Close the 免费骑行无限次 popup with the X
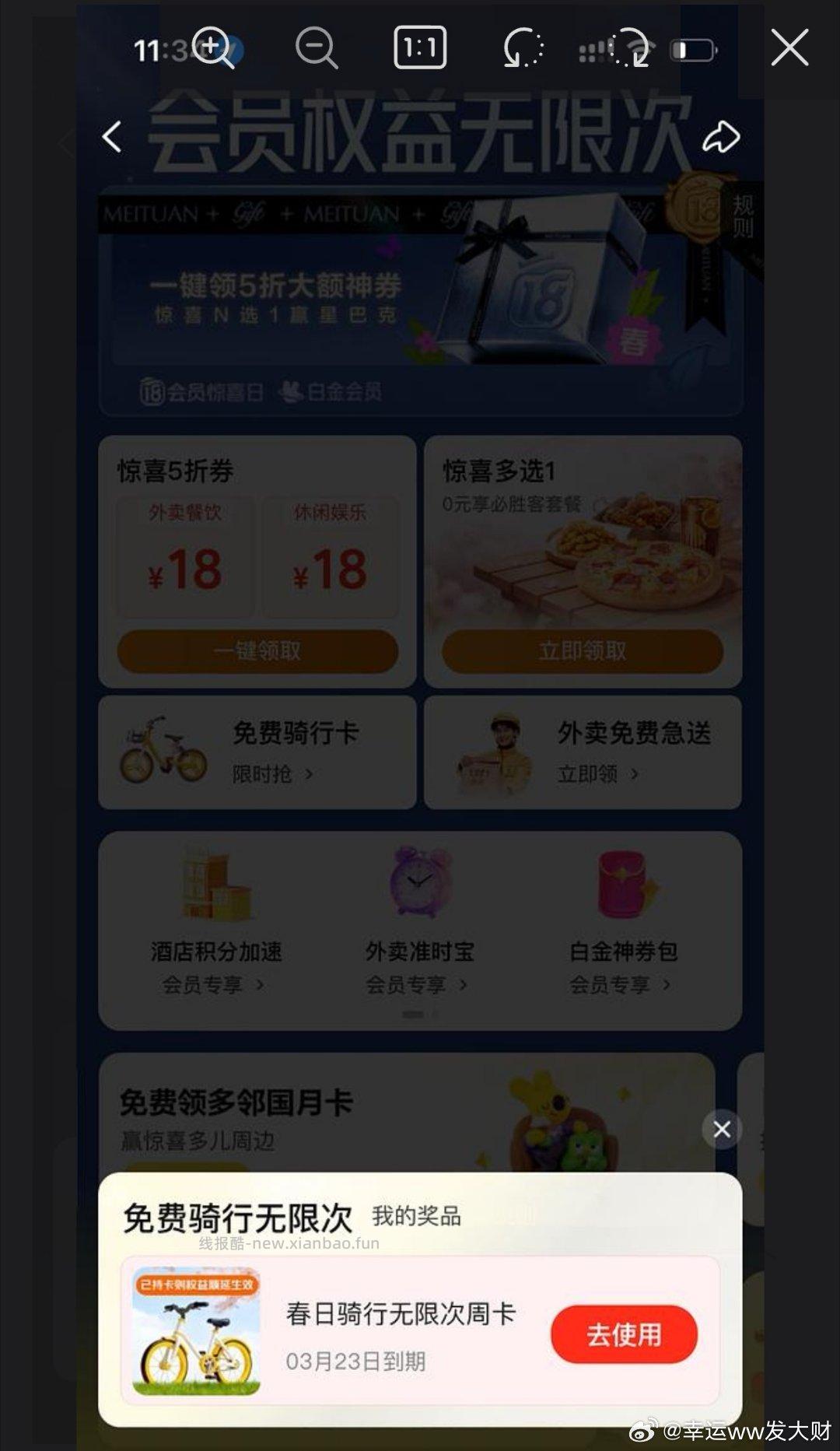Viewport: 840px width, 1451px height. pyautogui.click(x=721, y=1129)
